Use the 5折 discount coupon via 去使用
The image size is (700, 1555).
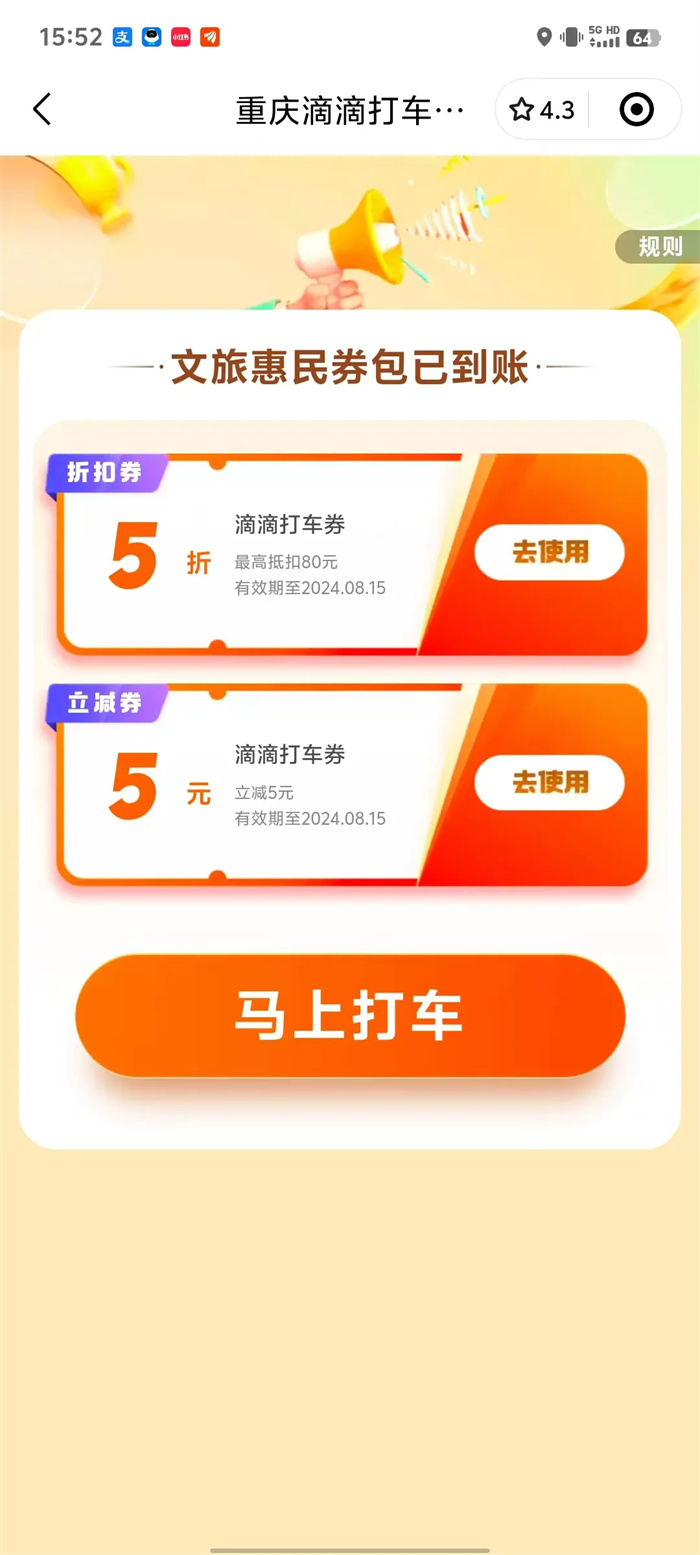549,552
